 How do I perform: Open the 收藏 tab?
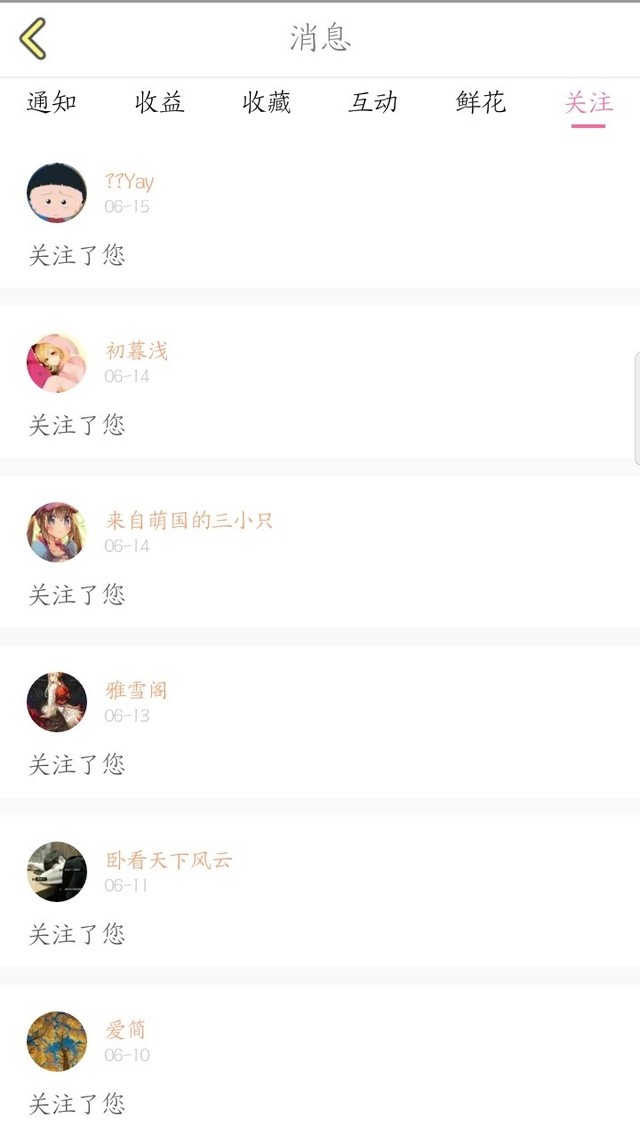(x=266, y=102)
